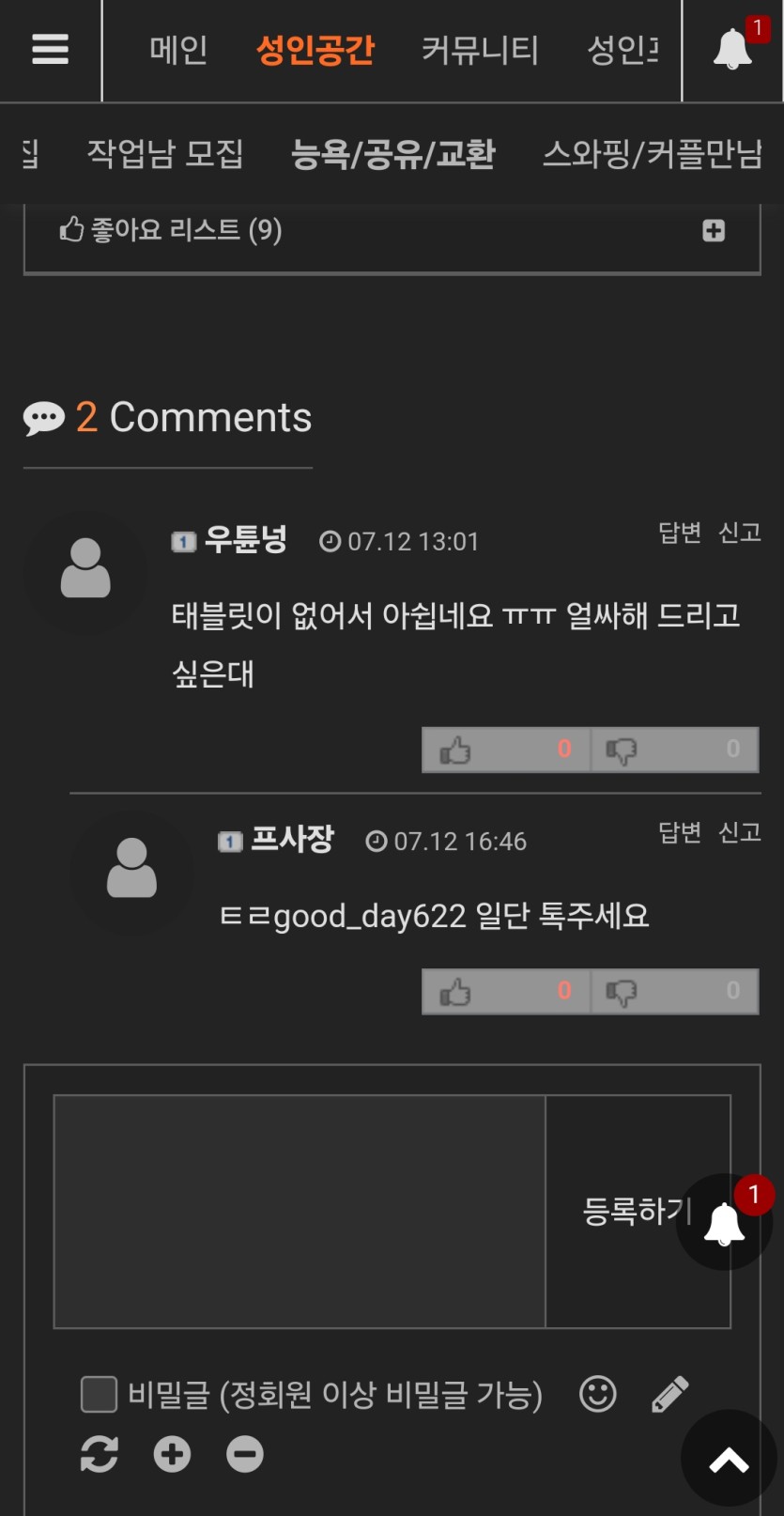784x1516 pixels.
Task: Open the 작업남 모집 sub-tab
Action: pos(165,153)
